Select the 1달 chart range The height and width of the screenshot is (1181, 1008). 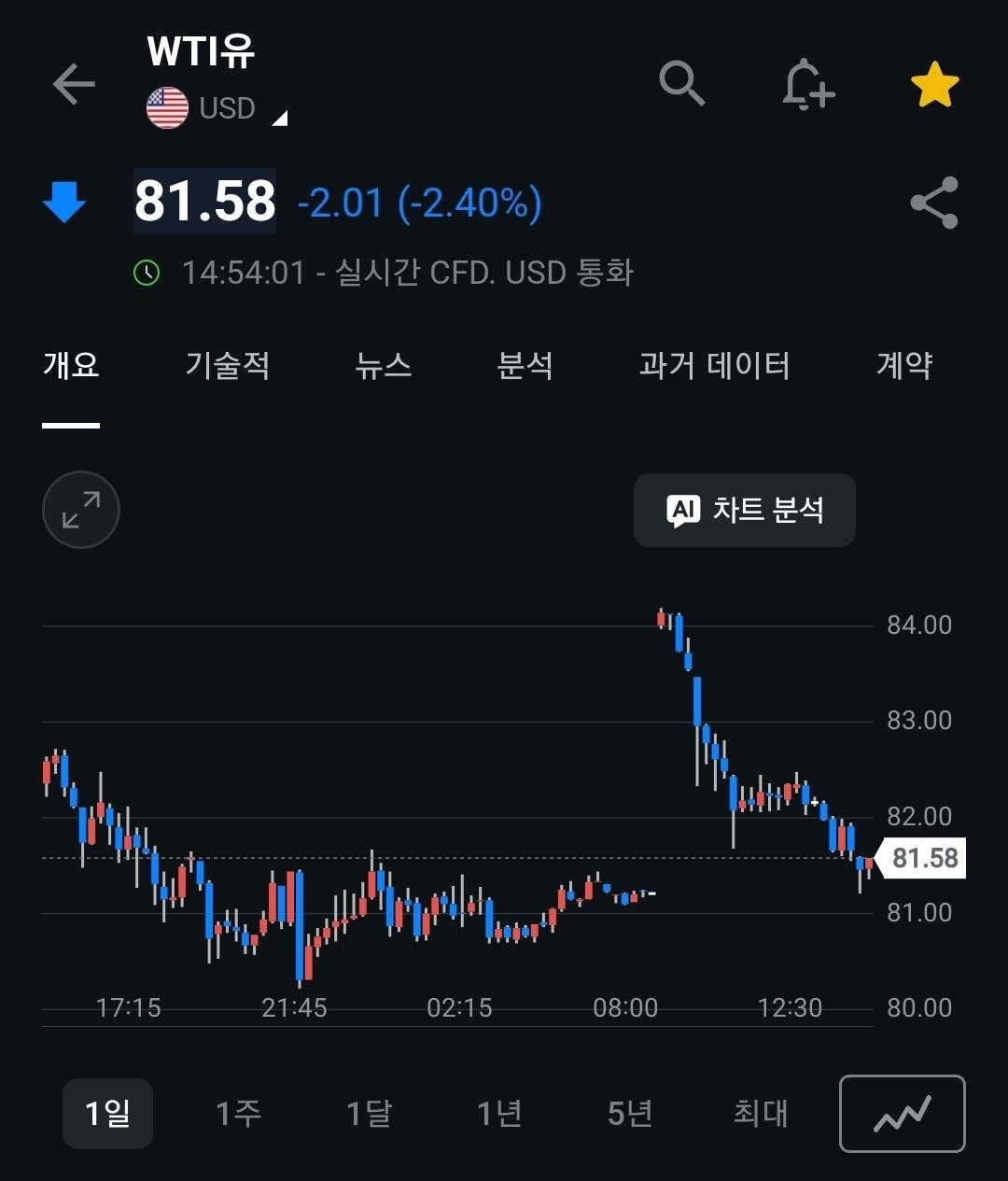tap(369, 1113)
